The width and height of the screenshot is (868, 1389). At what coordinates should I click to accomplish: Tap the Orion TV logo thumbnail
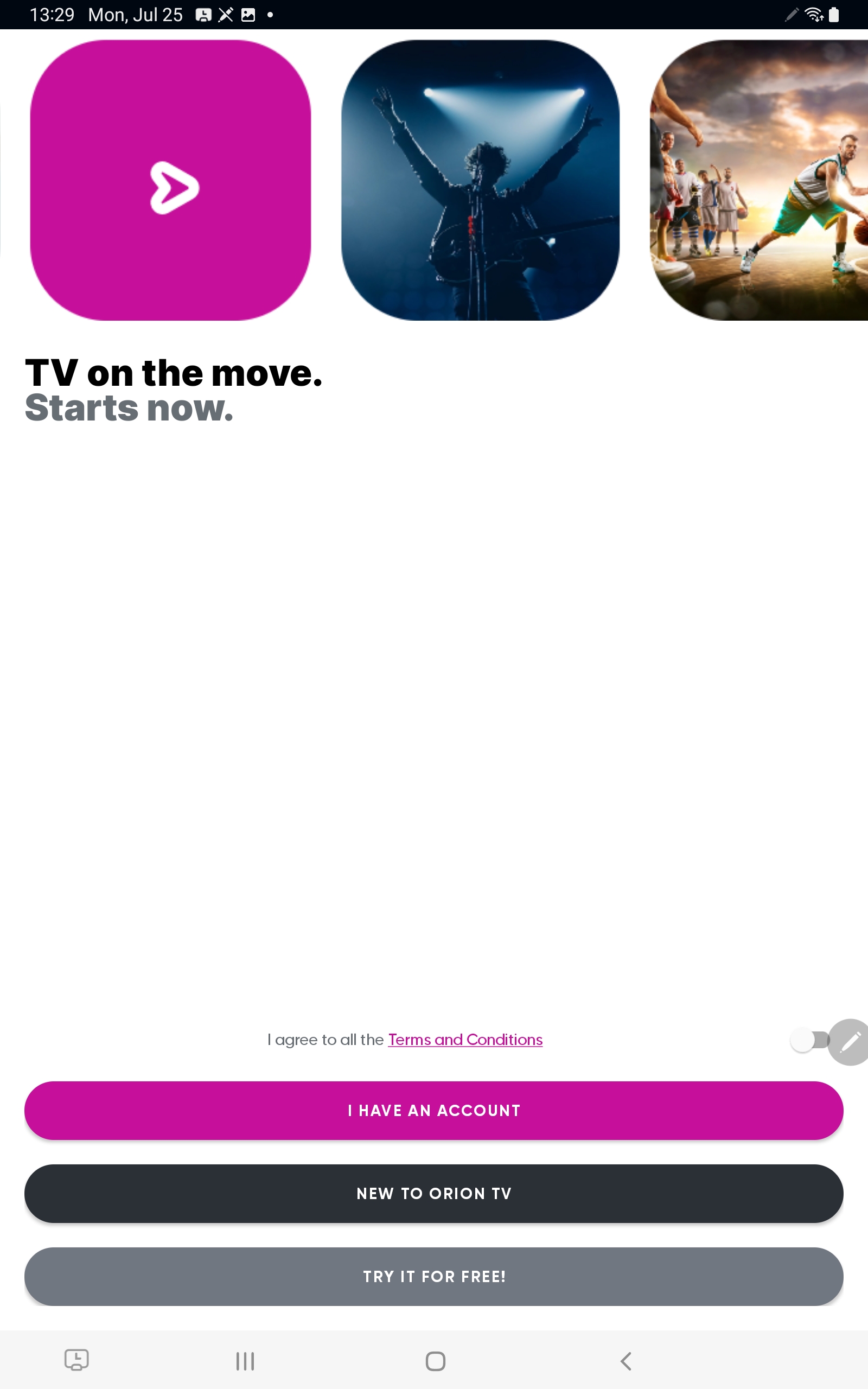pos(170,180)
